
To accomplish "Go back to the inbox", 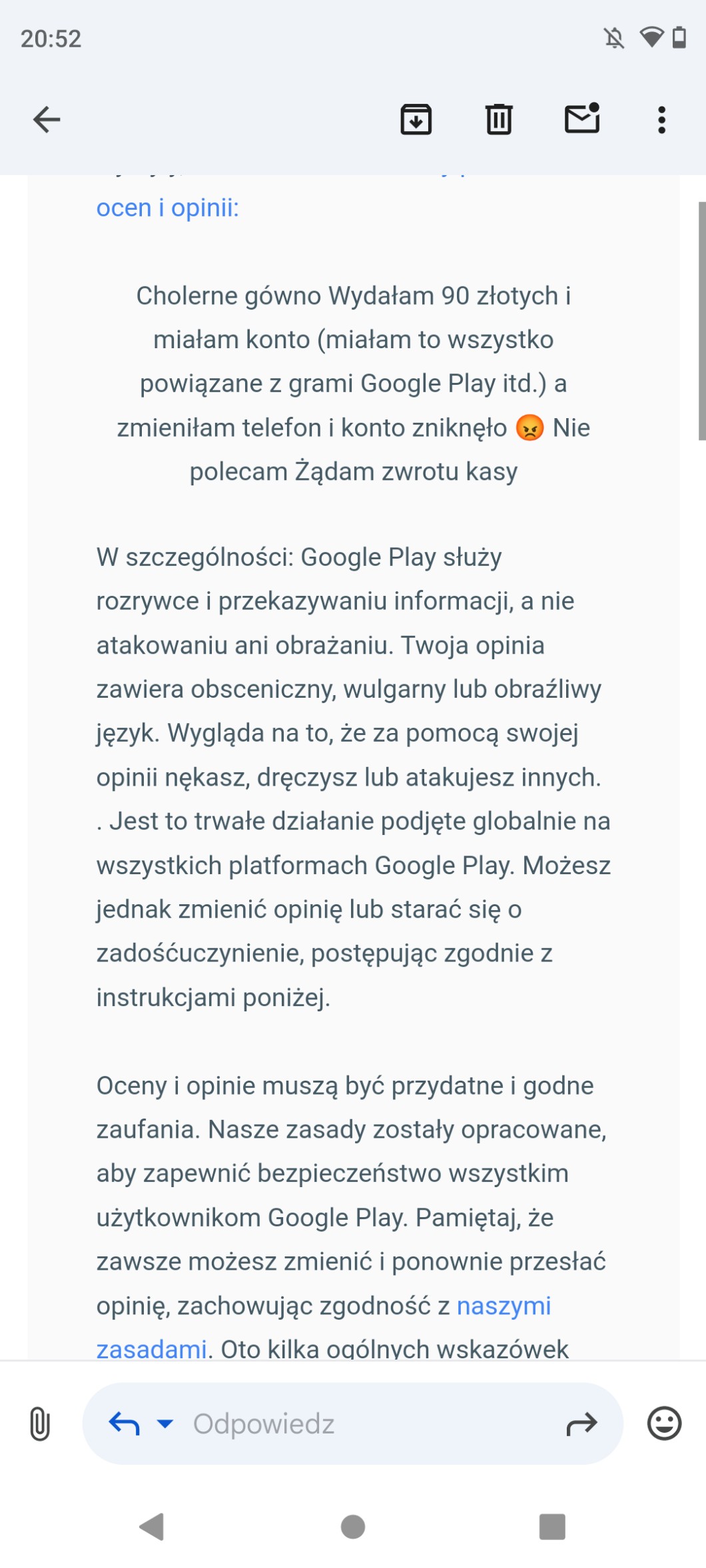I will point(47,120).
